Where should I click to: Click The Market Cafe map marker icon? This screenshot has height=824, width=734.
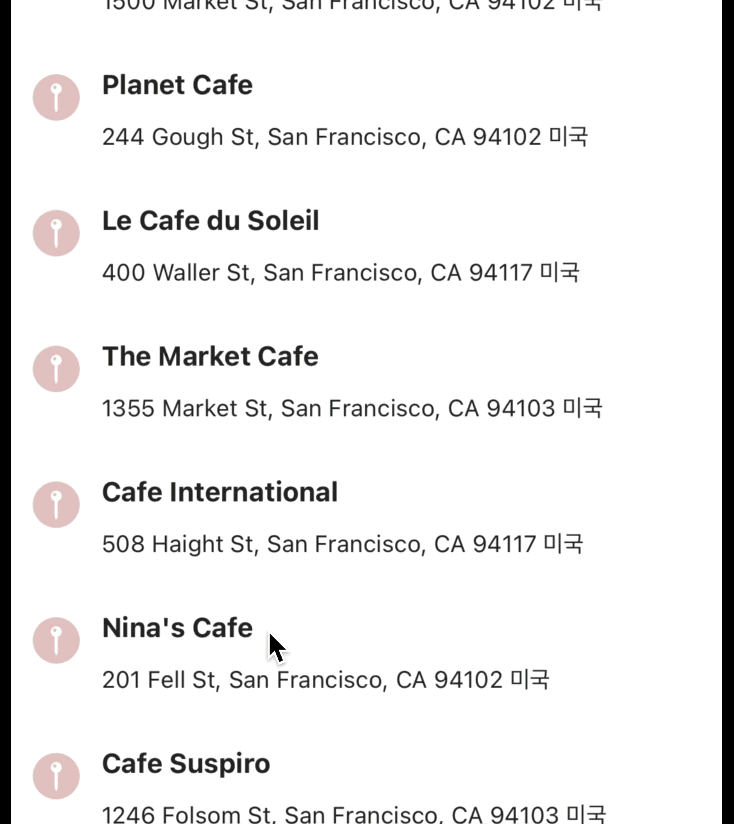click(x=56, y=368)
